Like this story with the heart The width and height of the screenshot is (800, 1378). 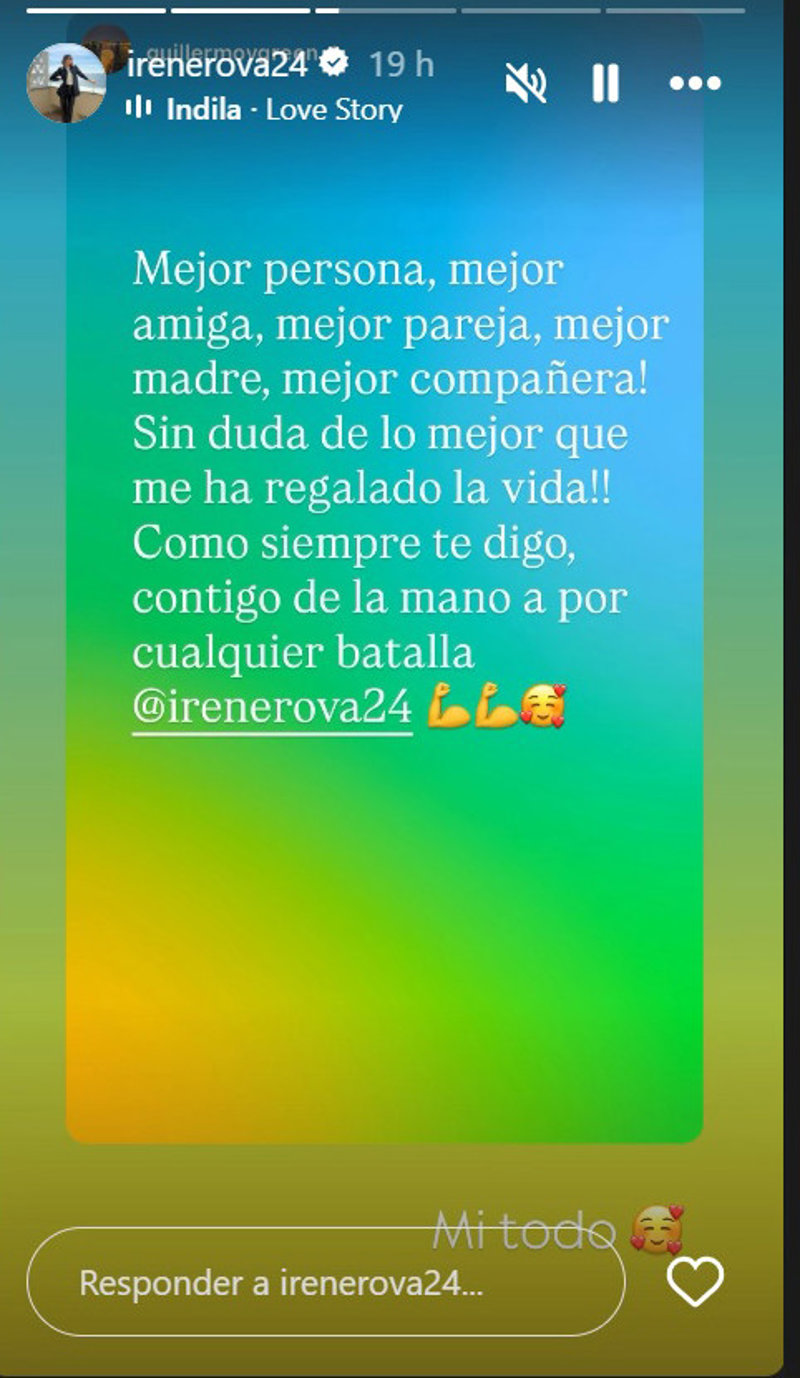point(695,1282)
